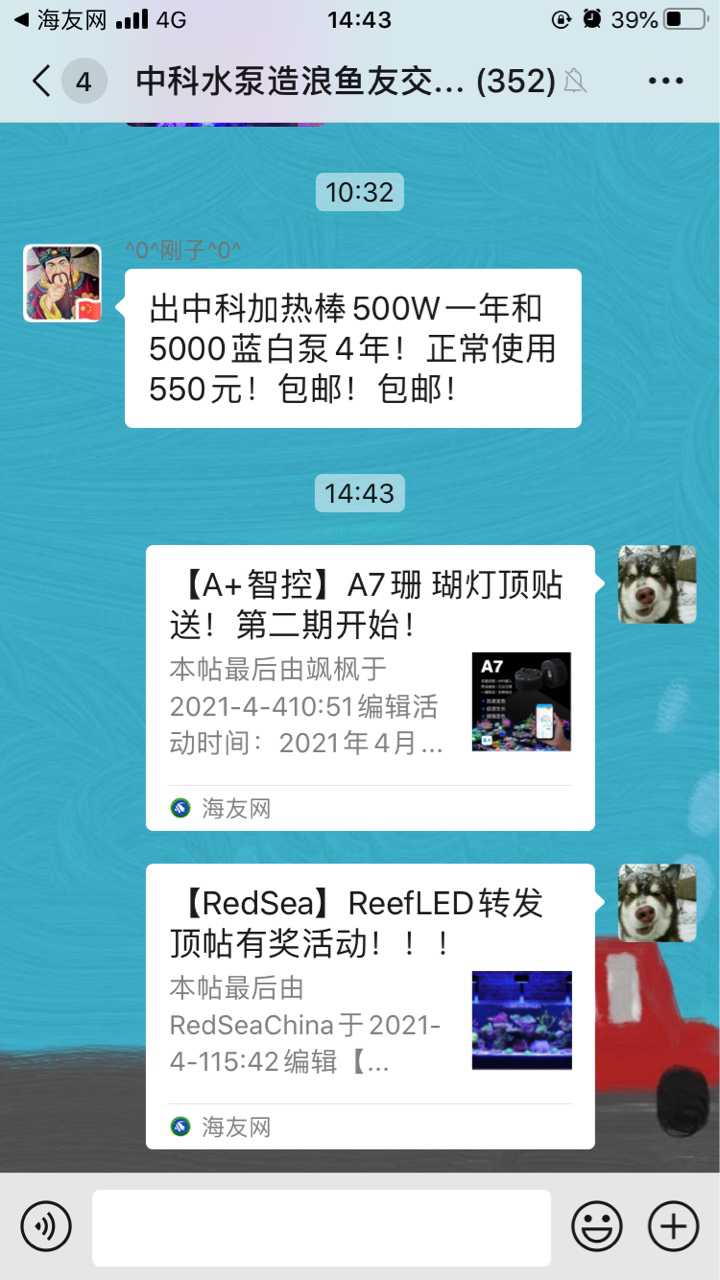Open group chat details menu
Viewport: 720px width, 1280px height.
click(665, 81)
